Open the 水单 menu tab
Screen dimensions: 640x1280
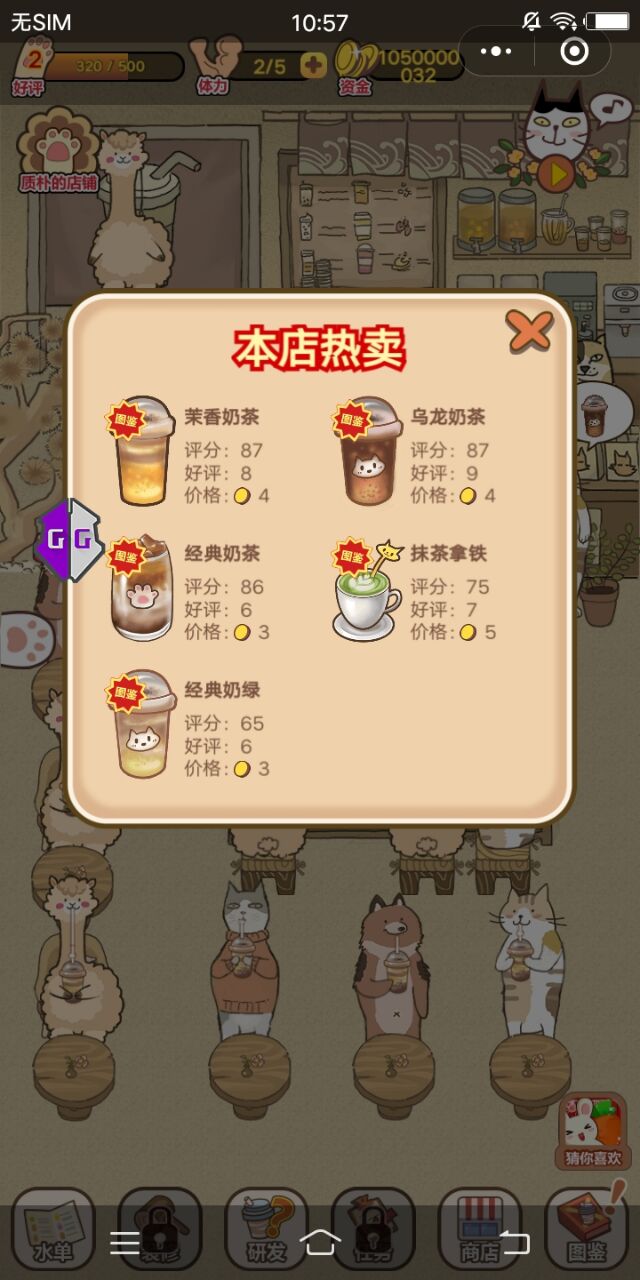(52, 1230)
